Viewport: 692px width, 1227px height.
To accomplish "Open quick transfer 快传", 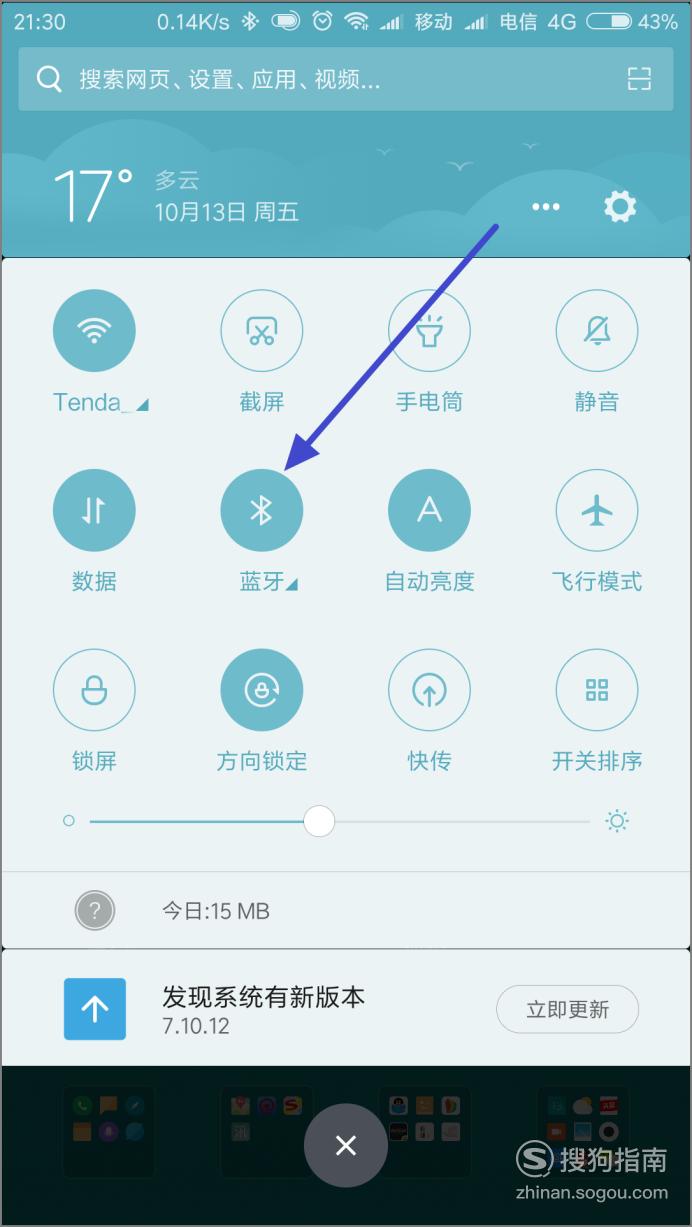I will click(x=429, y=690).
